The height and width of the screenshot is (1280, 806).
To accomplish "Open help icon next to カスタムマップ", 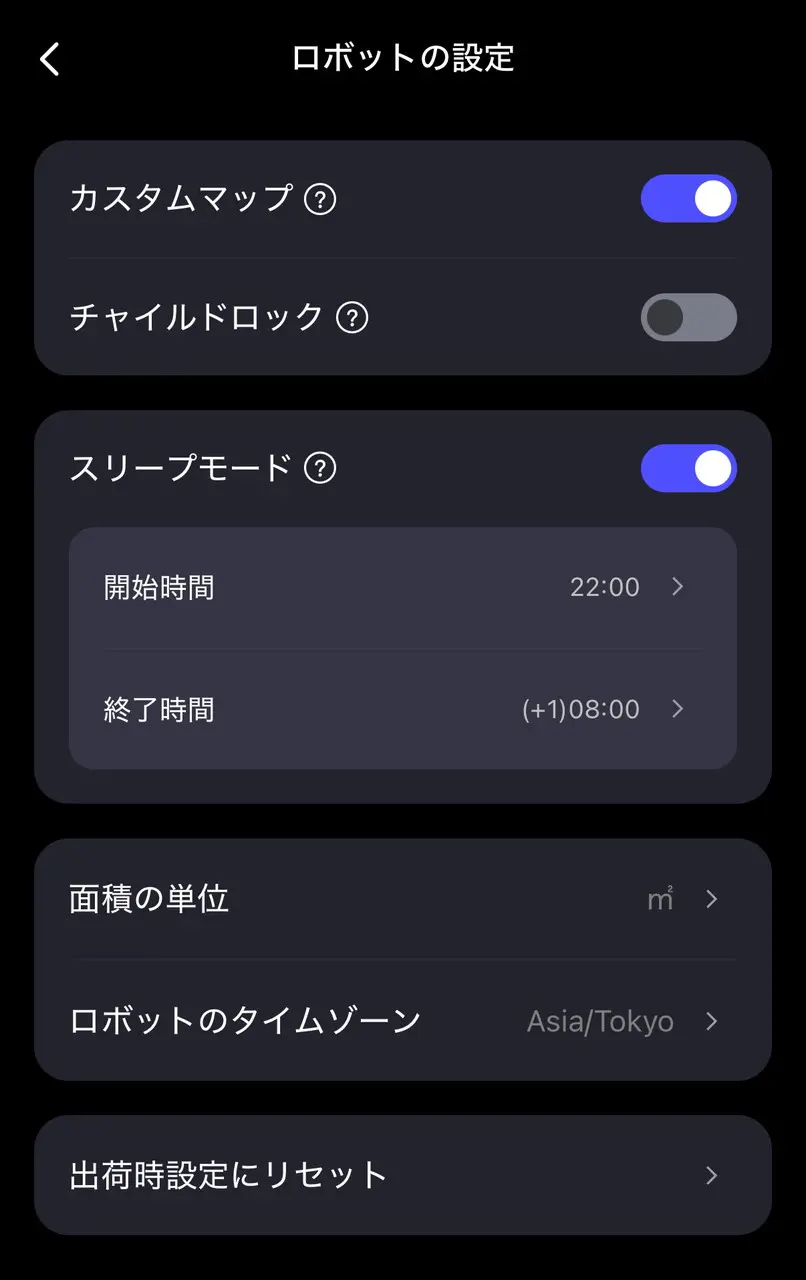I will pyautogui.click(x=320, y=200).
